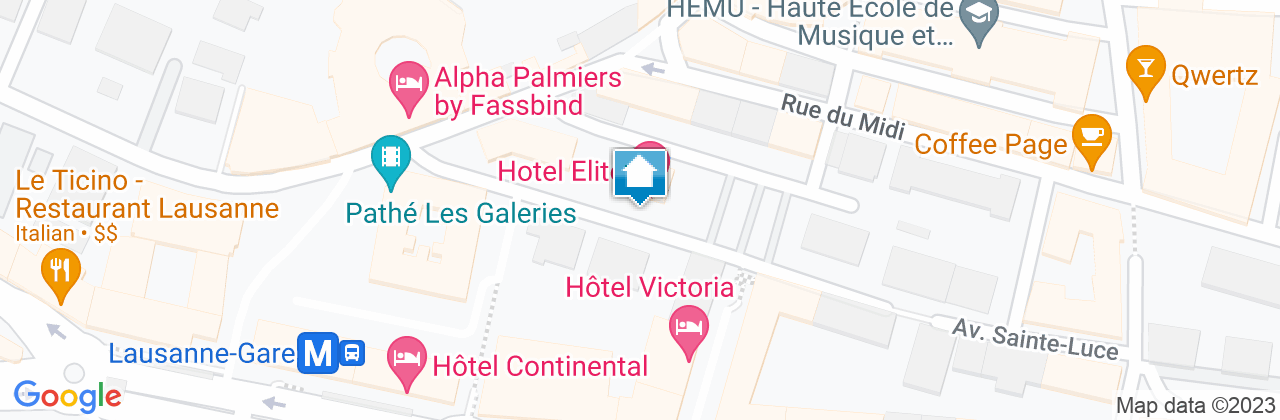Viewport: 1280px width, 420px height.
Task: Open the Hôtel Victoria pin
Action: [689, 328]
